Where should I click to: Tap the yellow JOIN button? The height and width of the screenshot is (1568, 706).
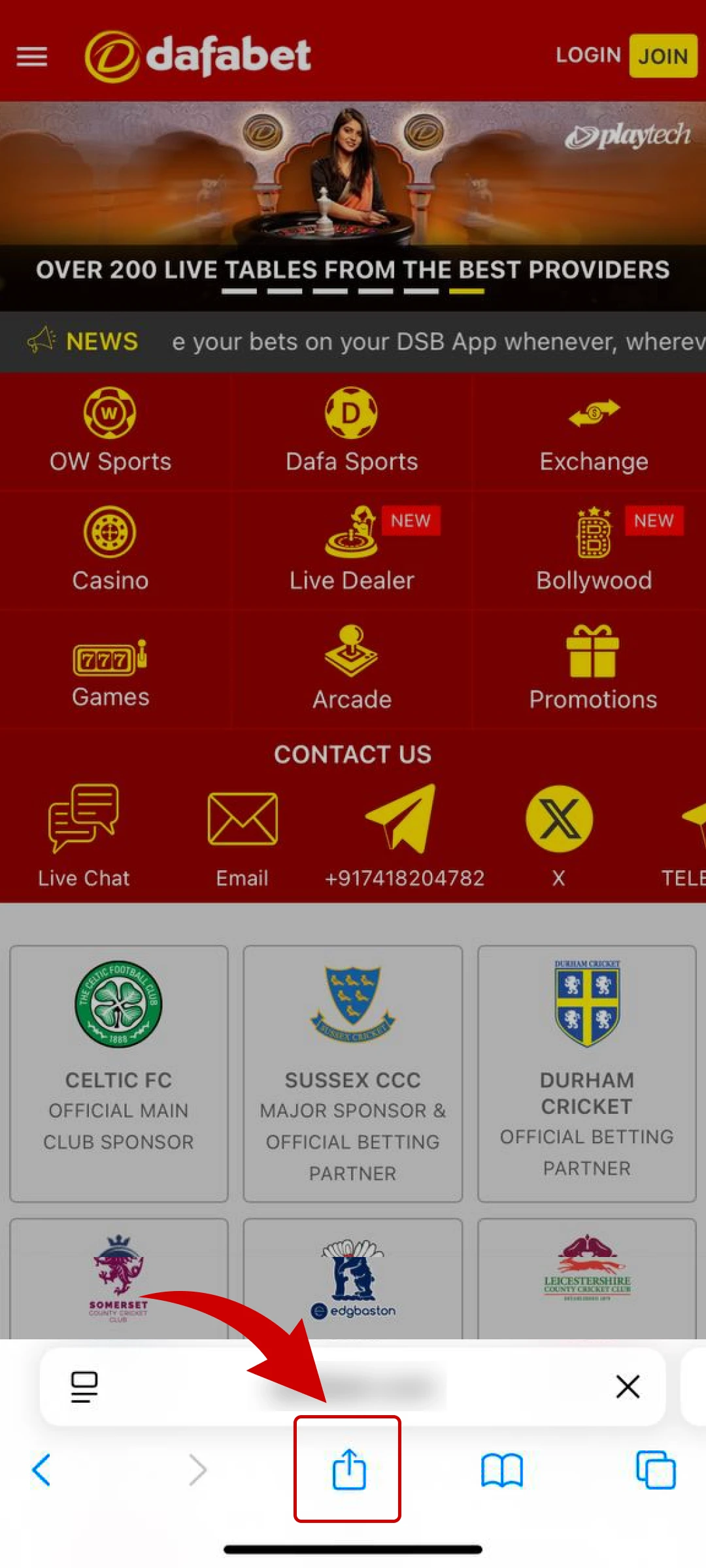coord(663,56)
